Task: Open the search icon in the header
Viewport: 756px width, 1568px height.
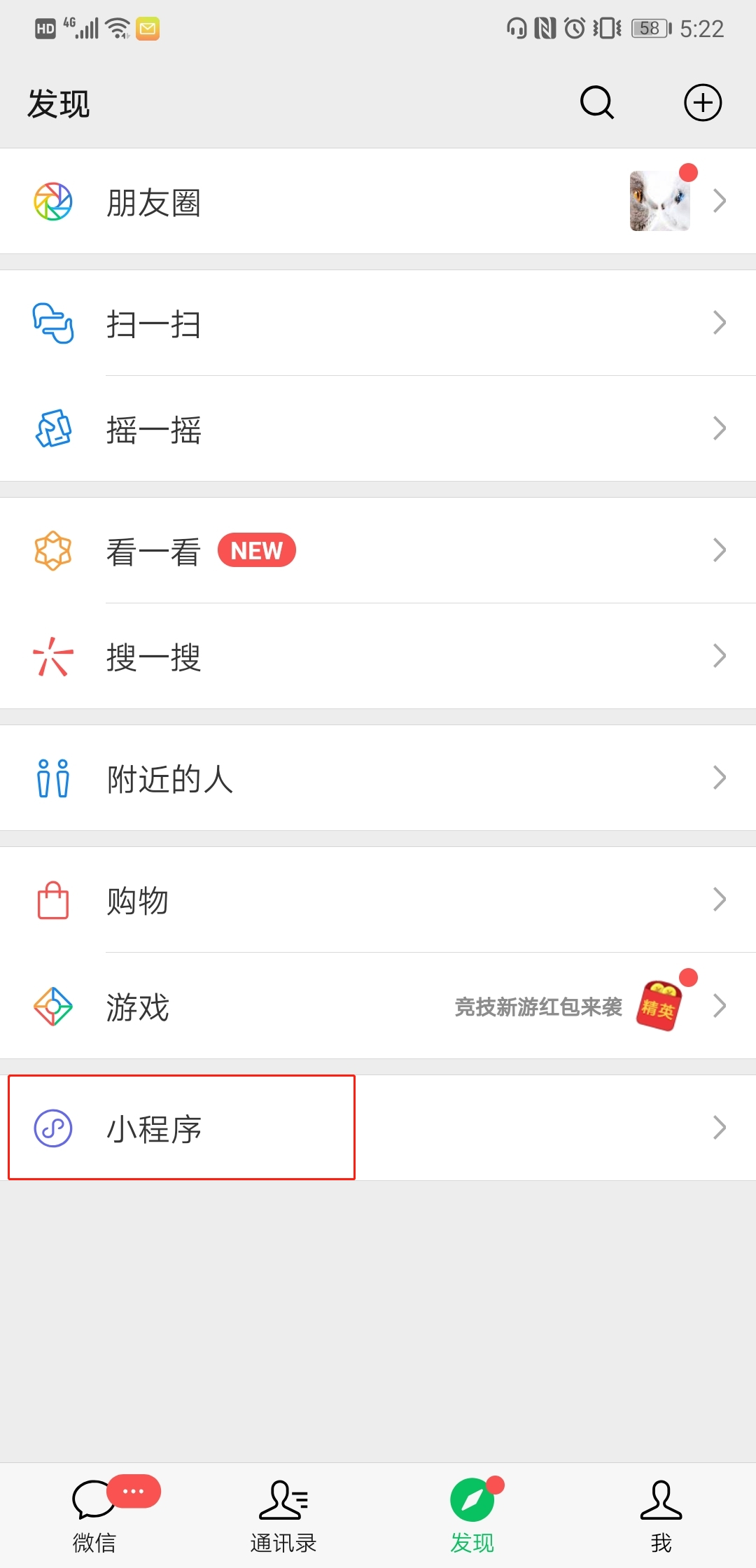Action: (597, 103)
